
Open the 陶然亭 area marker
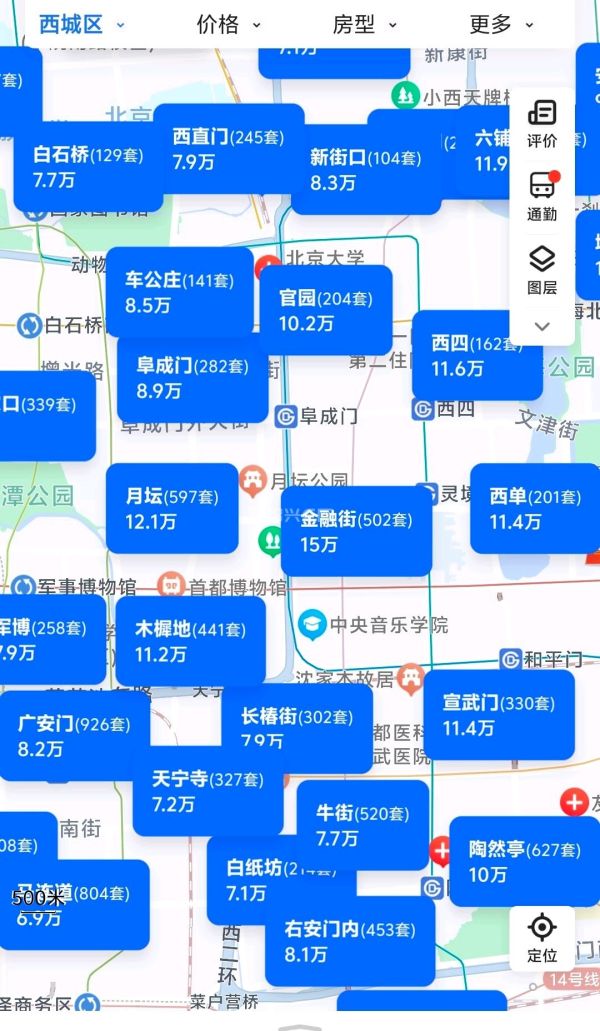pyautogui.click(x=524, y=861)
